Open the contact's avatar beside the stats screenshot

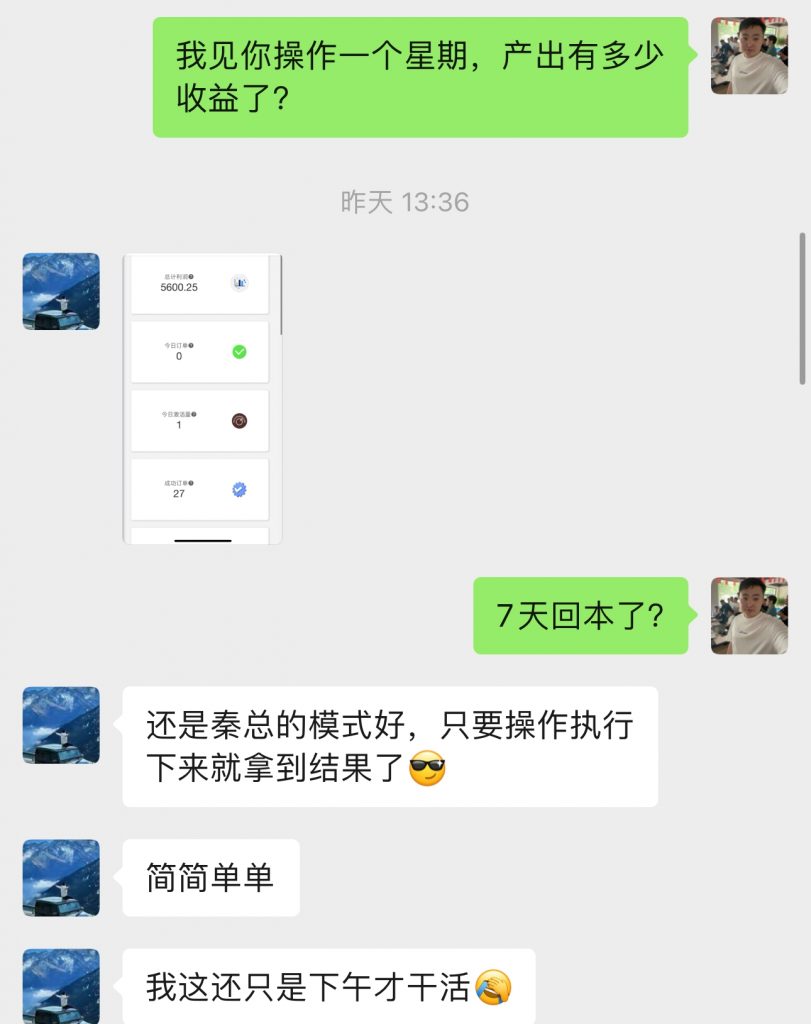click(x=60, y=292)
